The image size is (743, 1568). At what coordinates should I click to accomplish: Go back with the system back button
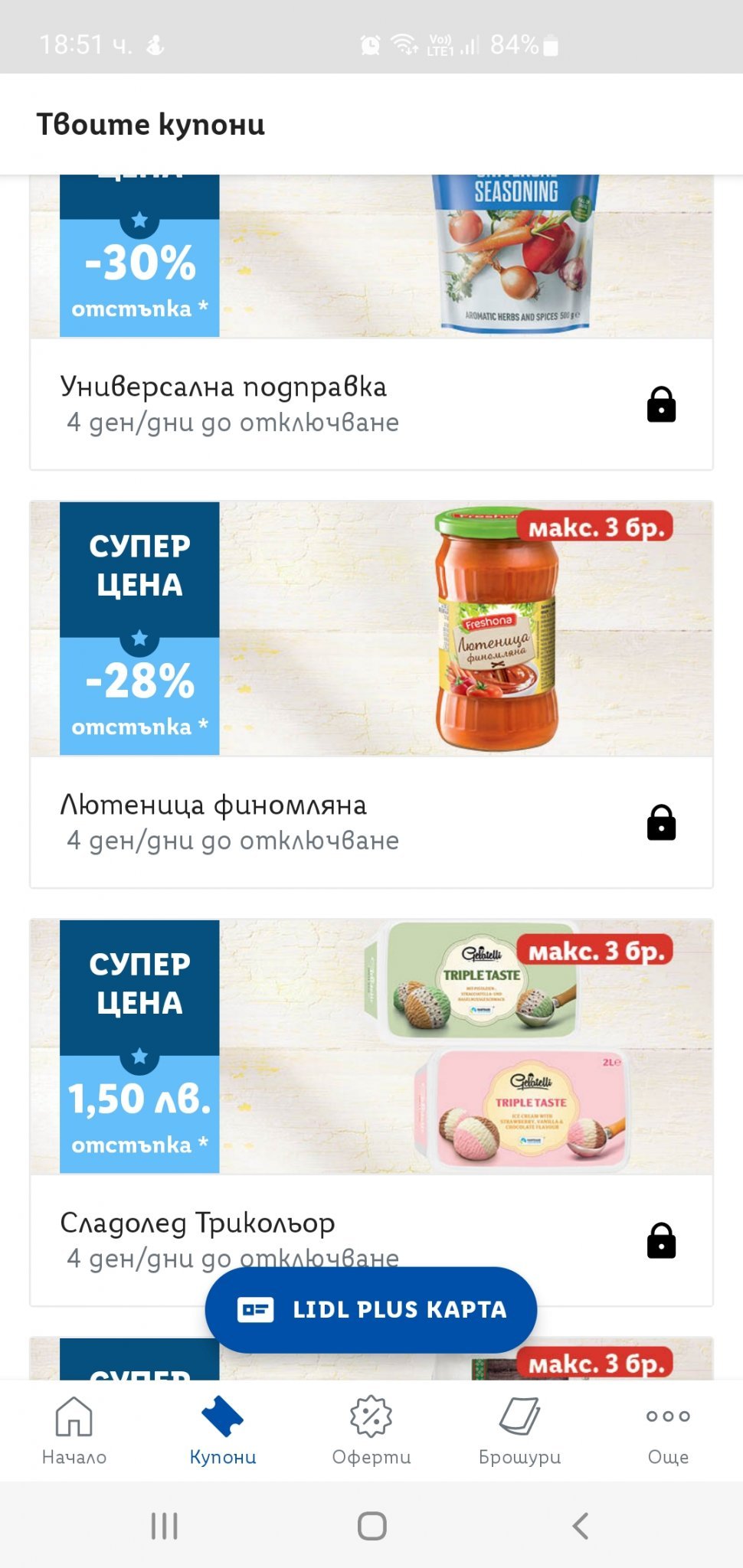[580, 1526]
